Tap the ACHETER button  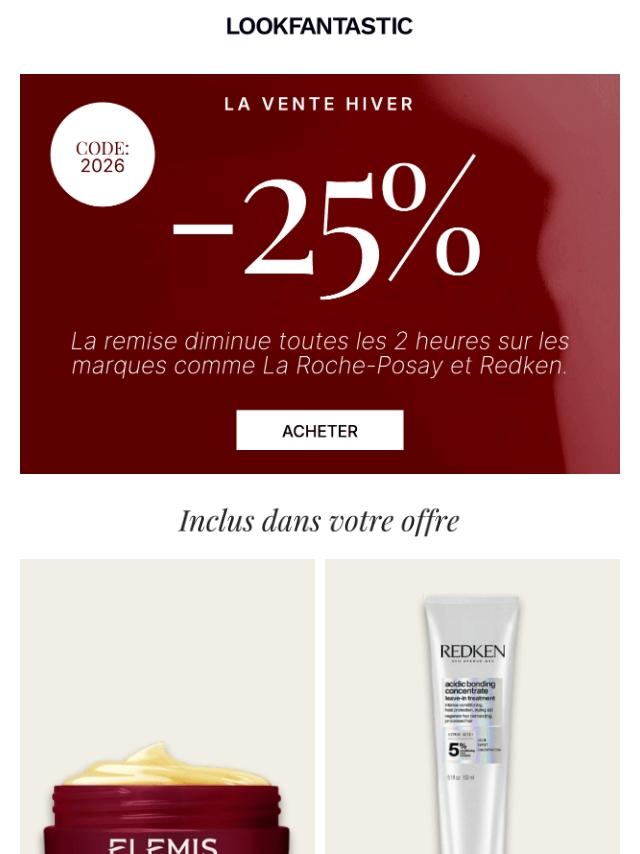coord(320,430)
